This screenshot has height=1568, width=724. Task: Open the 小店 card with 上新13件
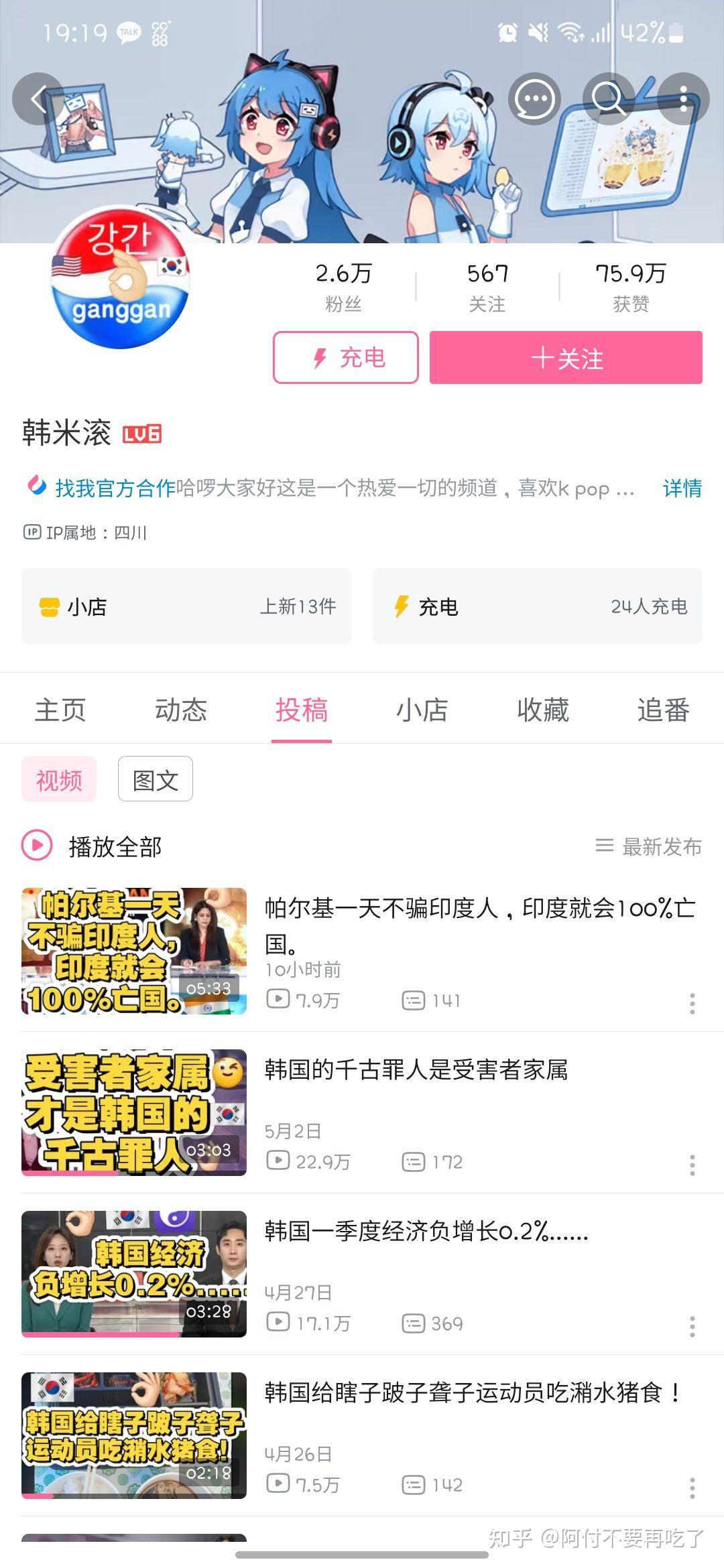coord(186,606)
